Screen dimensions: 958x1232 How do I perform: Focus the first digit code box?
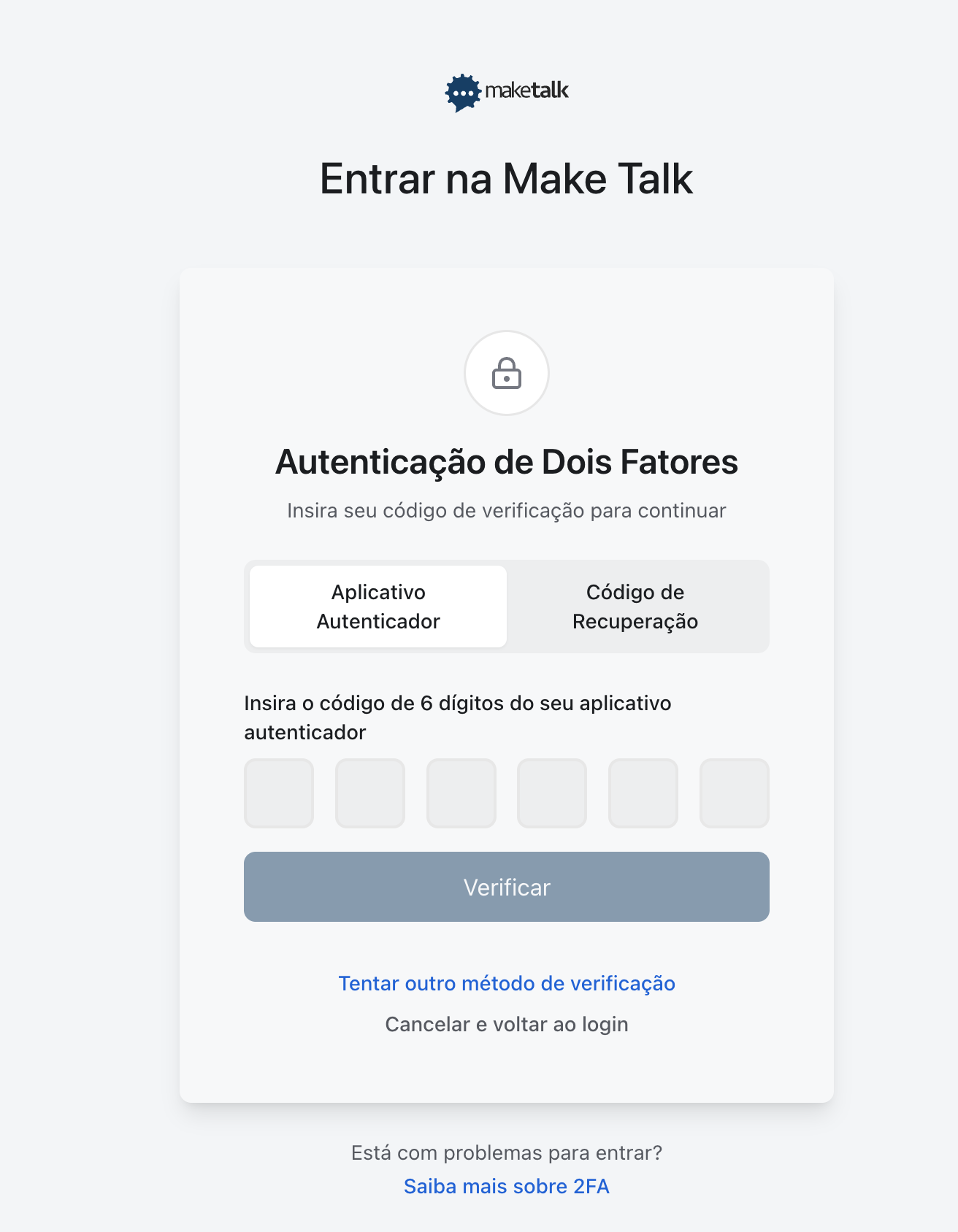coord(279,793)
